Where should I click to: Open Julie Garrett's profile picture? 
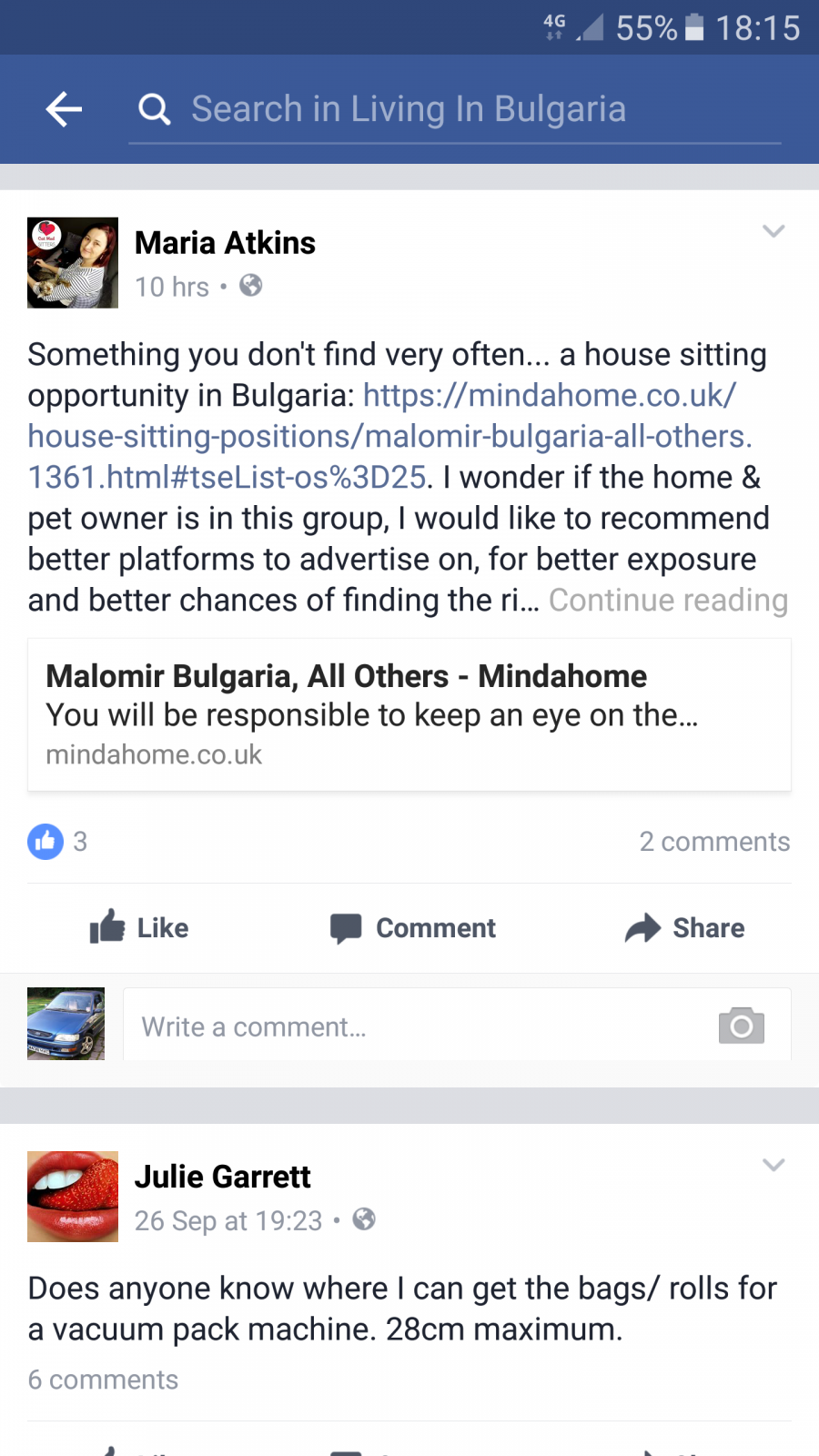[x=73, y=1197]
